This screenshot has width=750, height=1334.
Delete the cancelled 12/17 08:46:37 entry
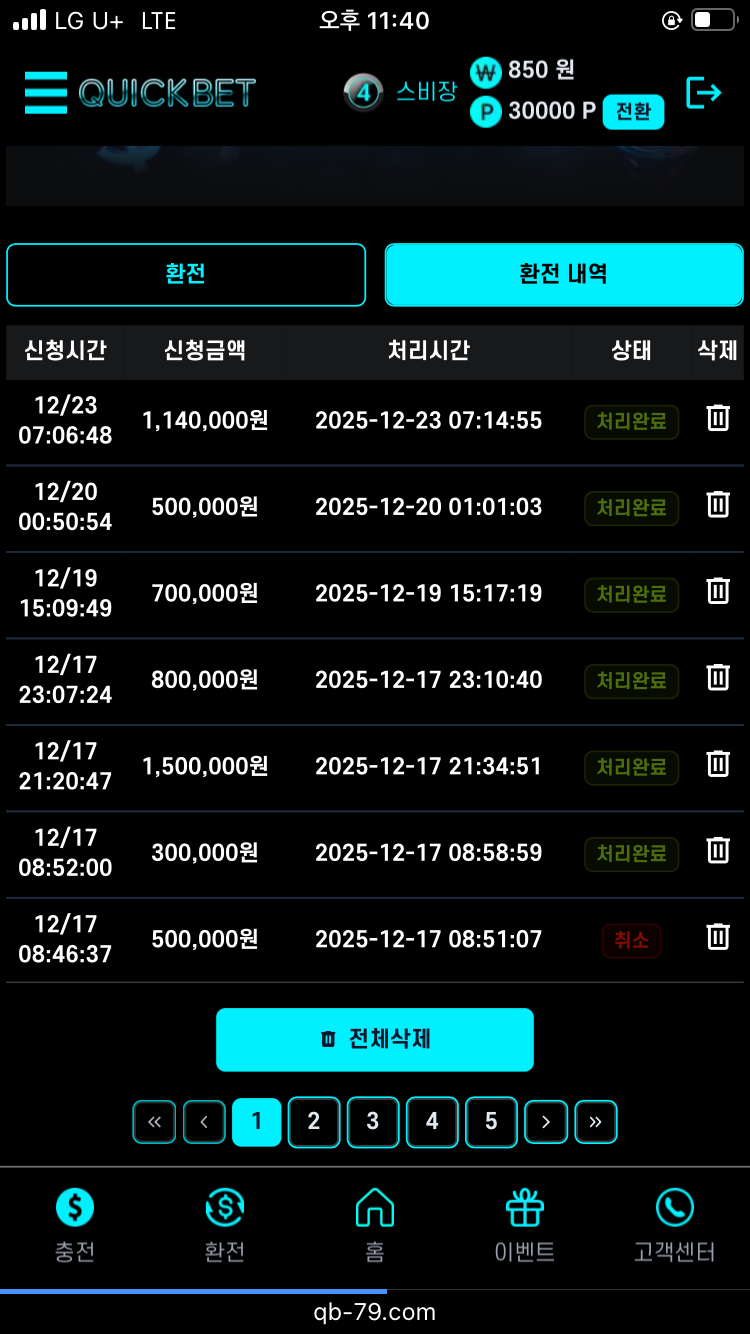point(718,937)
